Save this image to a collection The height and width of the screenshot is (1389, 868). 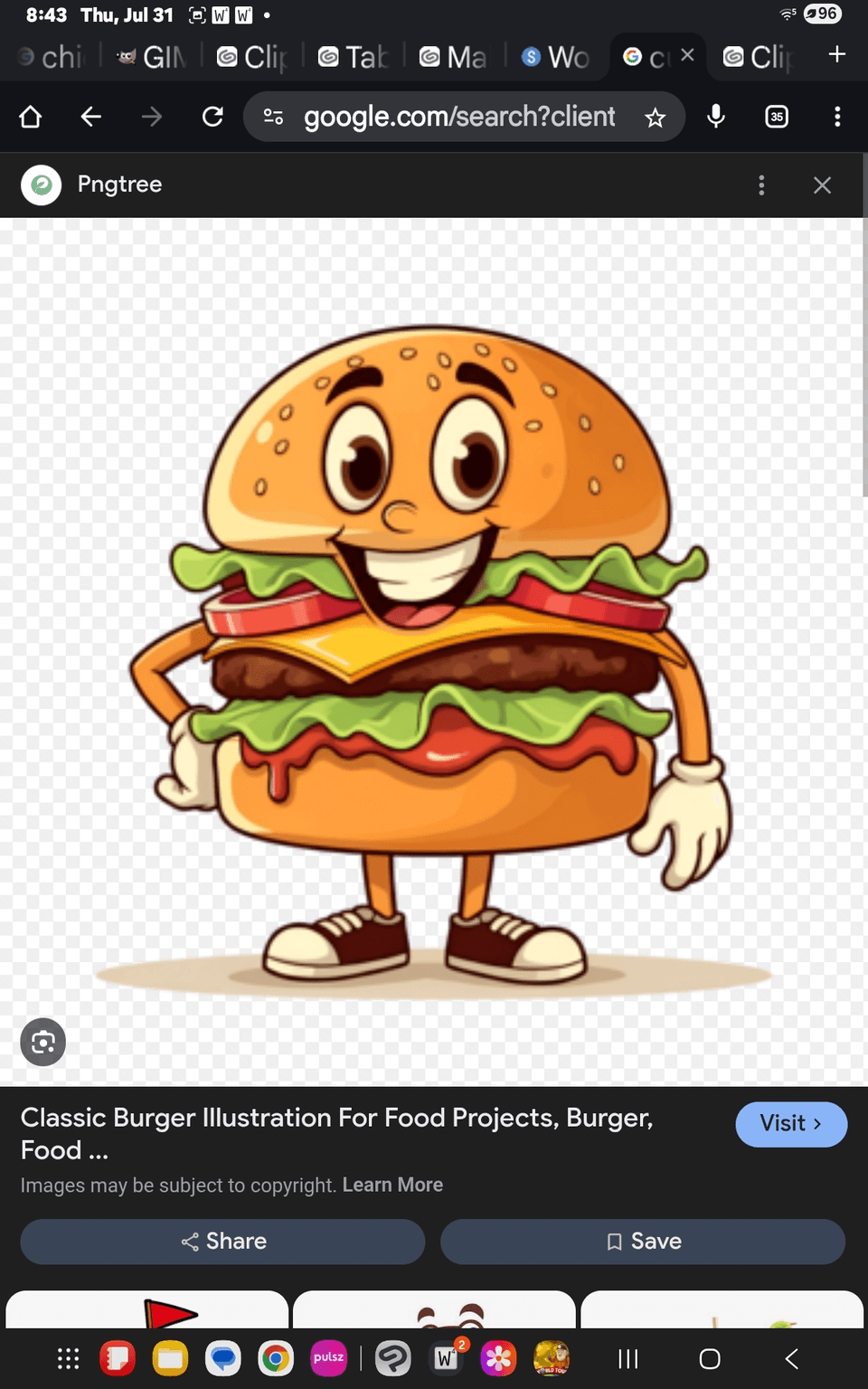coord(643,1242)
